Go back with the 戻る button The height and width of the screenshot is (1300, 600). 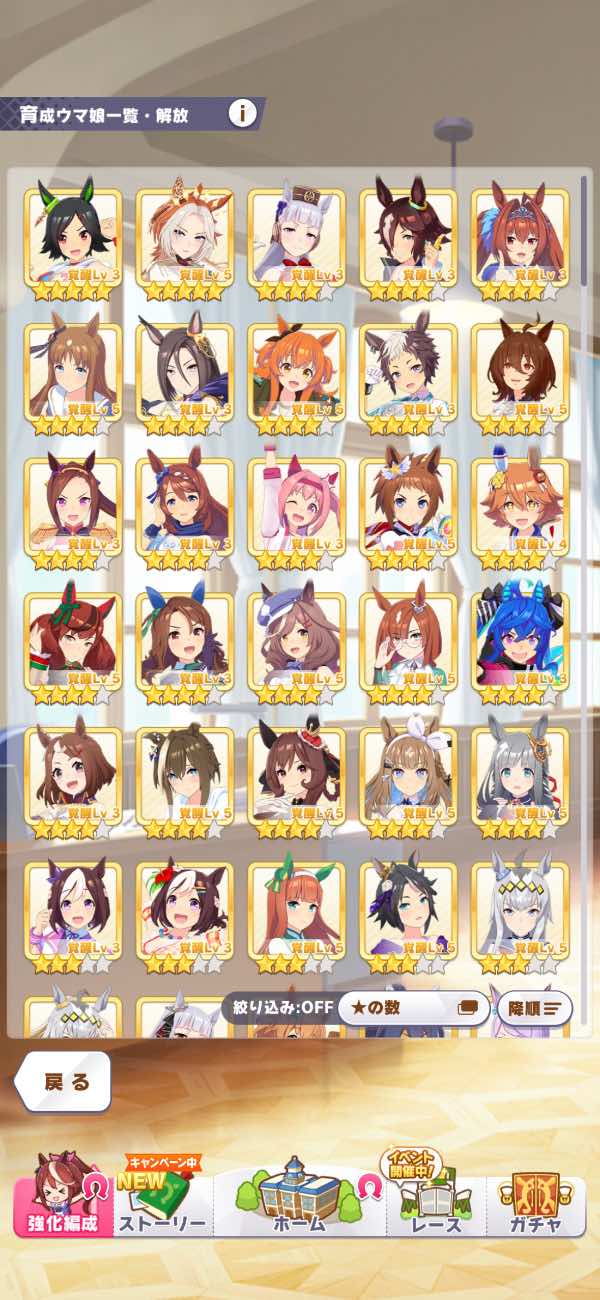pyautogui.click(x=65, y=1082)
